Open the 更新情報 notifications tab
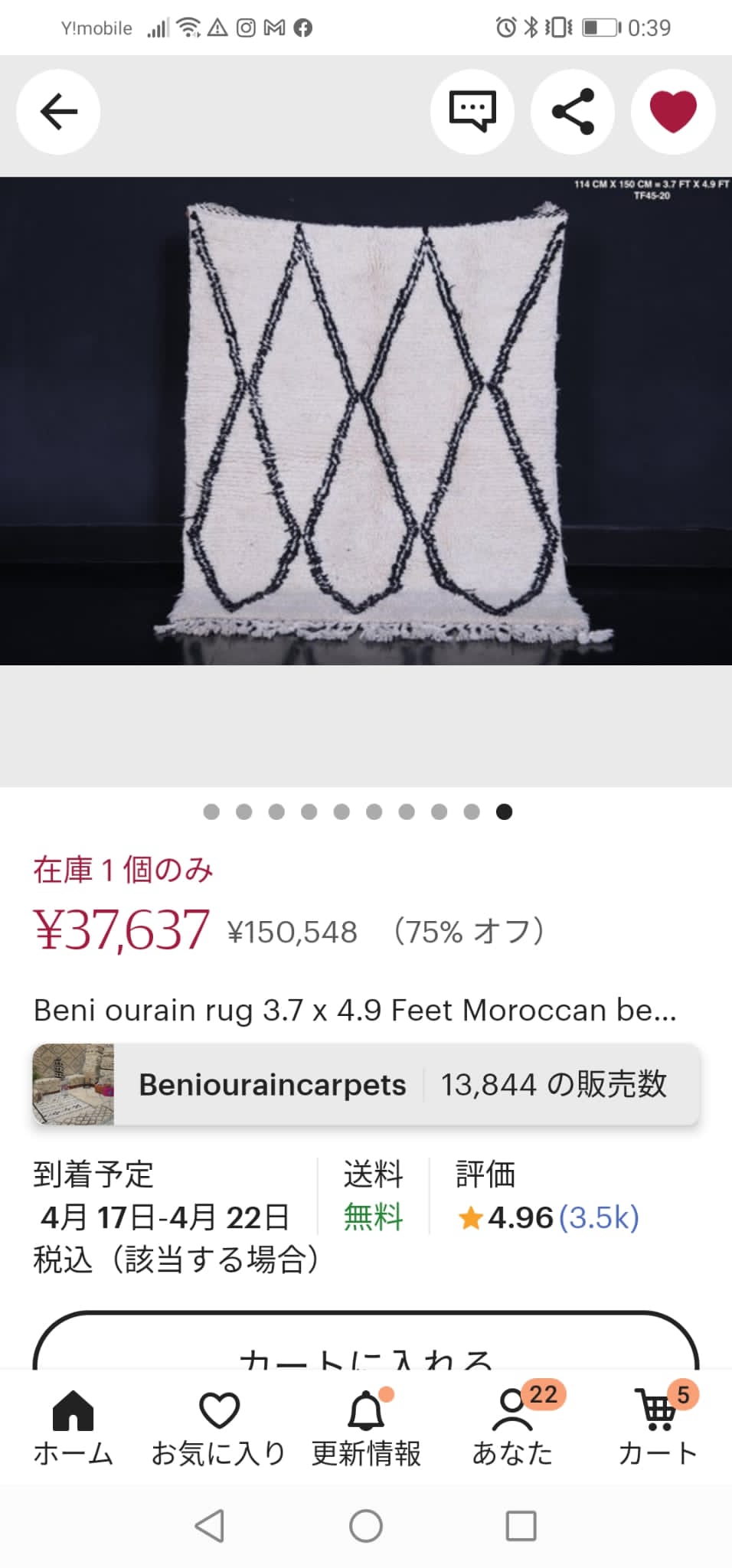Image resolution: width=732 pixels, height=1568 pixels. click(366, 1427)
